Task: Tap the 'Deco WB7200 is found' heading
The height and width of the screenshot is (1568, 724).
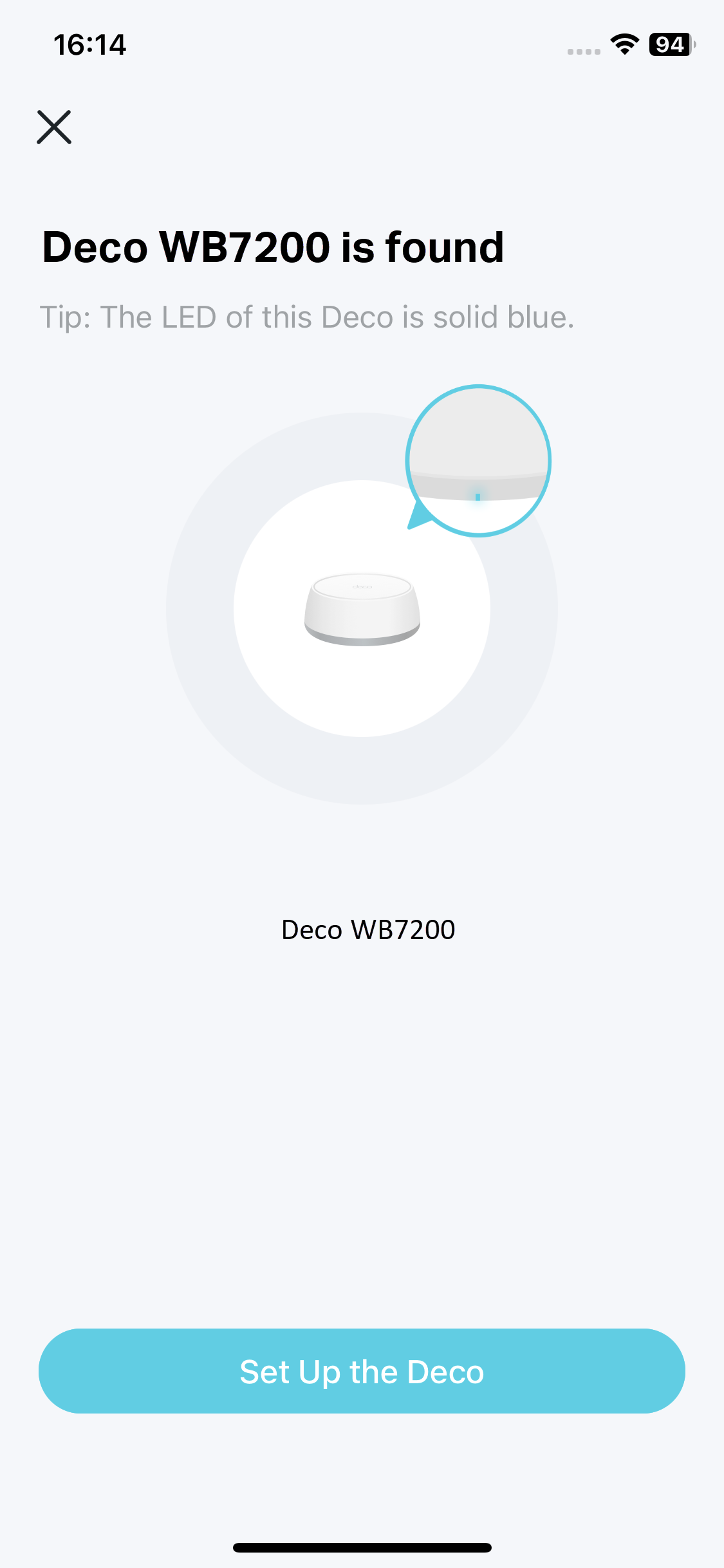Action: click(272, 247)
